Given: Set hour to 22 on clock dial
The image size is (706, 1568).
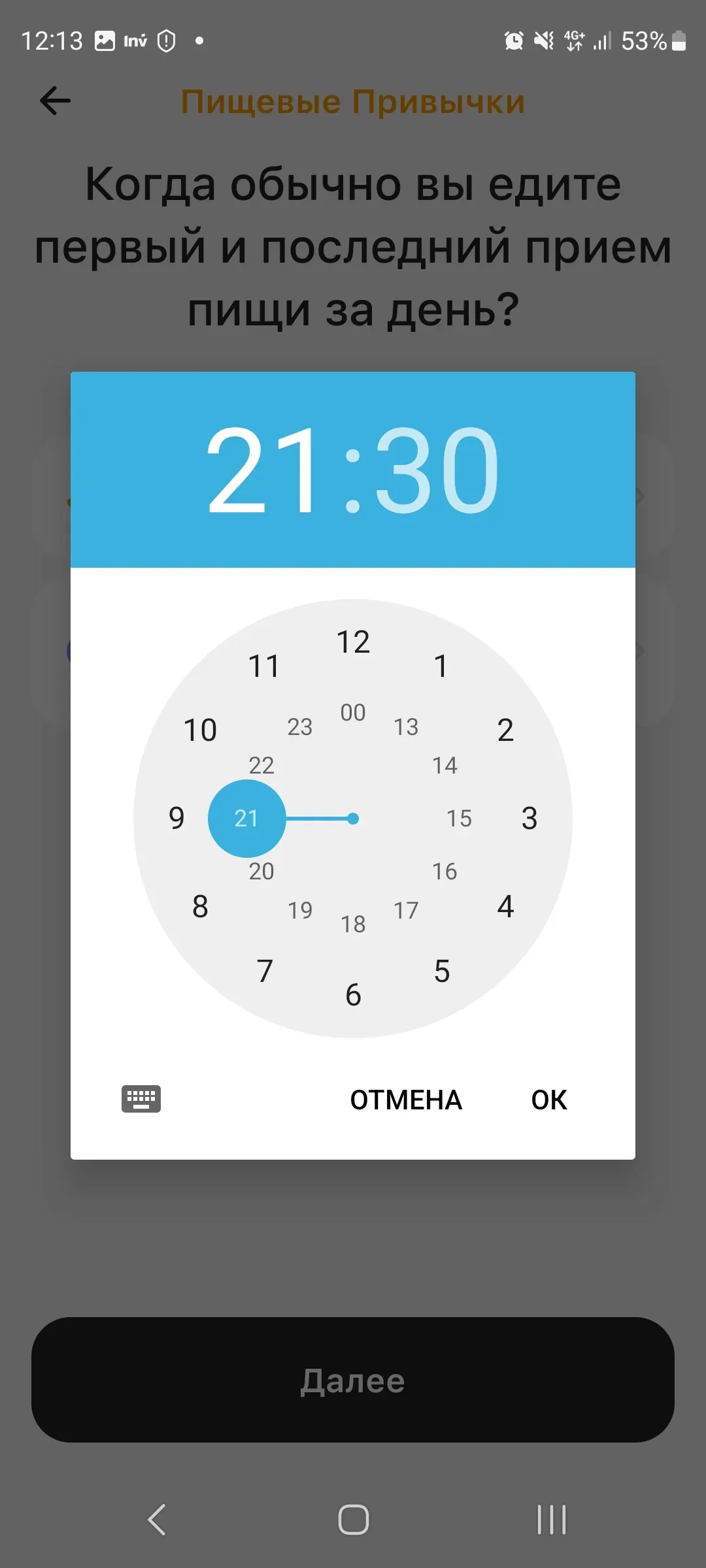Looking at the screenshot, I should click(x=261, y=765).
